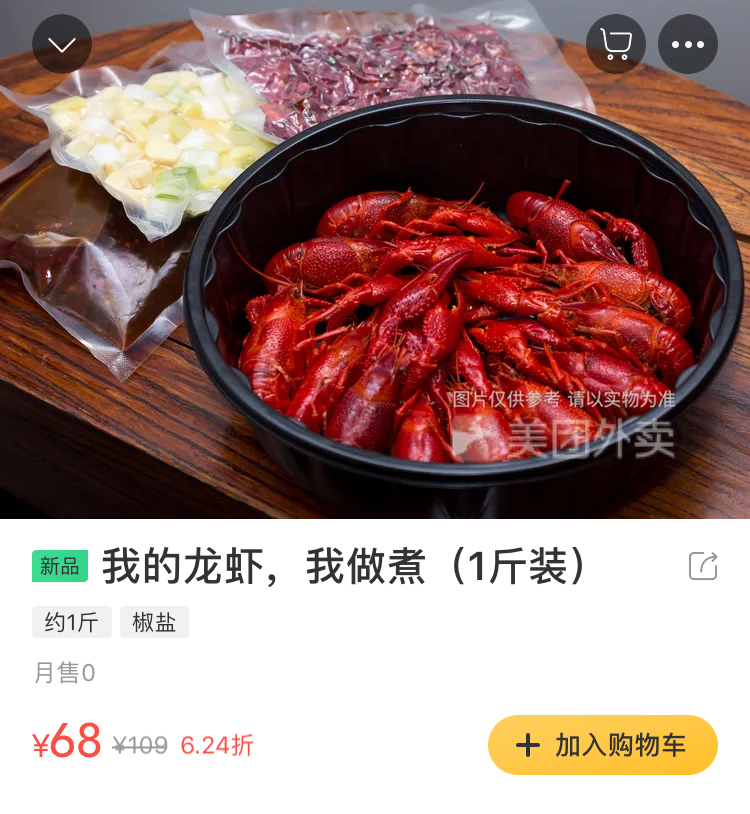Viewport: 750px width, 814px height.
Task: Collapse the product detail with the down chevron
Action: (62, 44)
